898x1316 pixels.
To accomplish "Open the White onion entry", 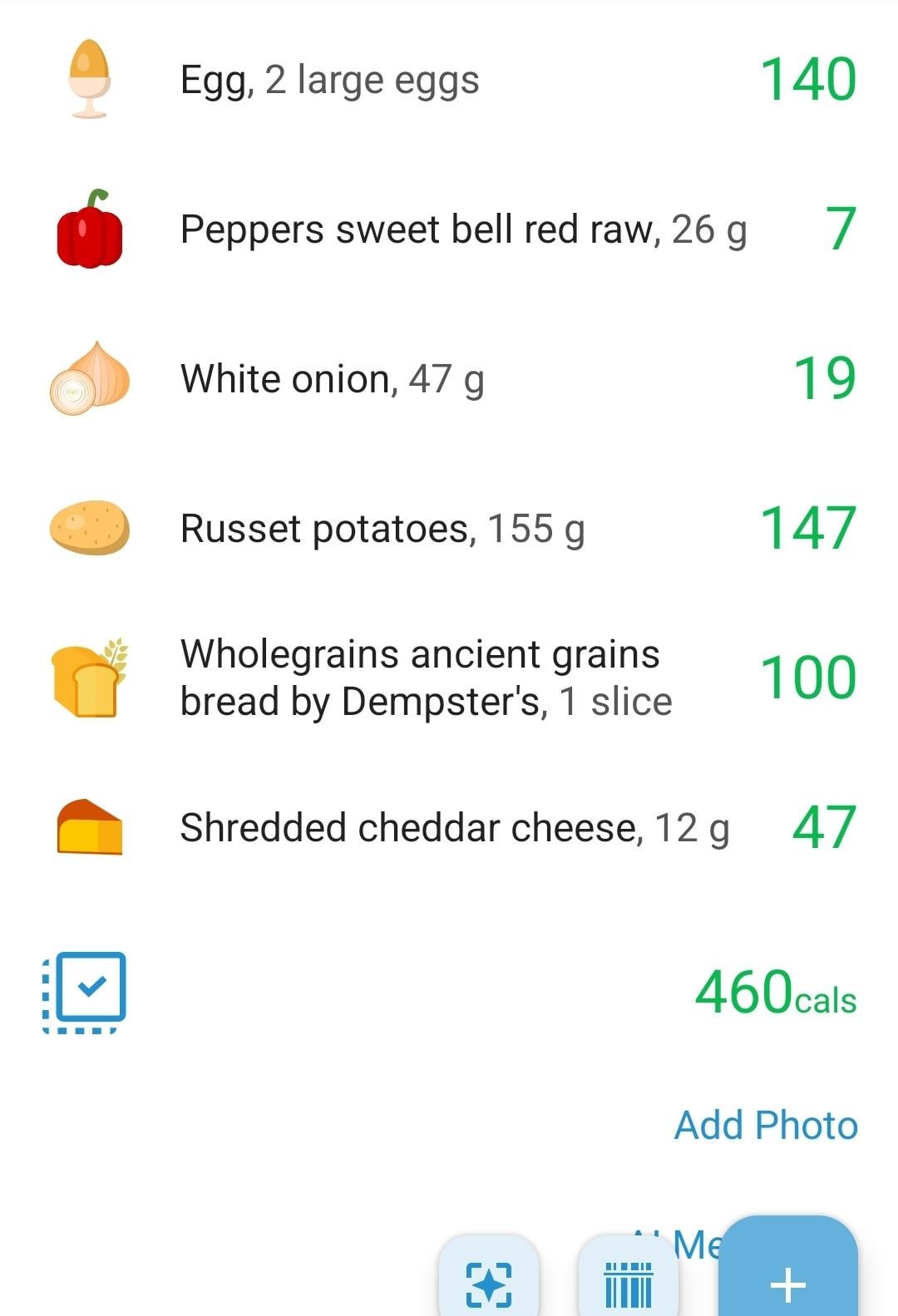I will tap(449, 379).
